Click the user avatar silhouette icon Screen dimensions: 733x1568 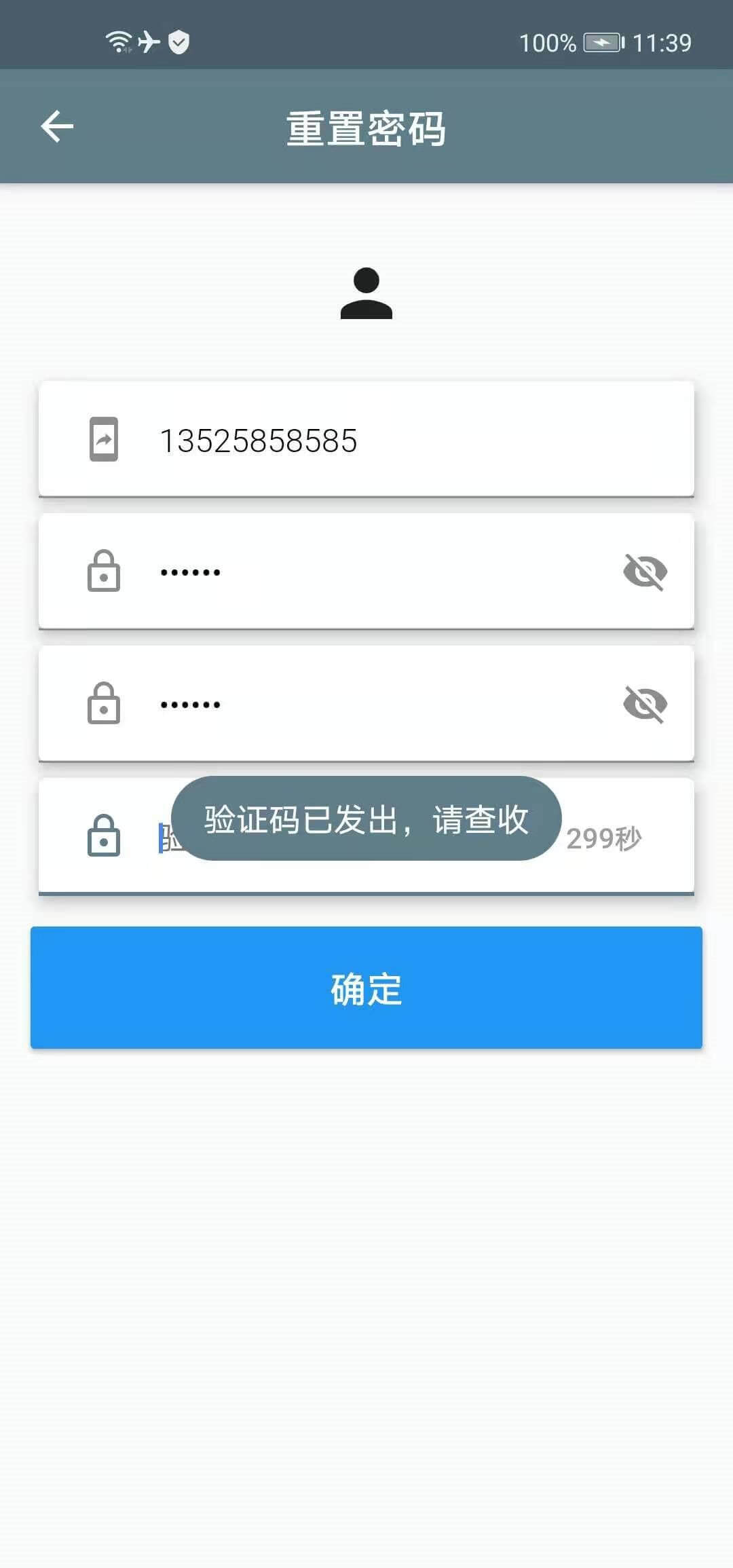click(x=366, y=293)
